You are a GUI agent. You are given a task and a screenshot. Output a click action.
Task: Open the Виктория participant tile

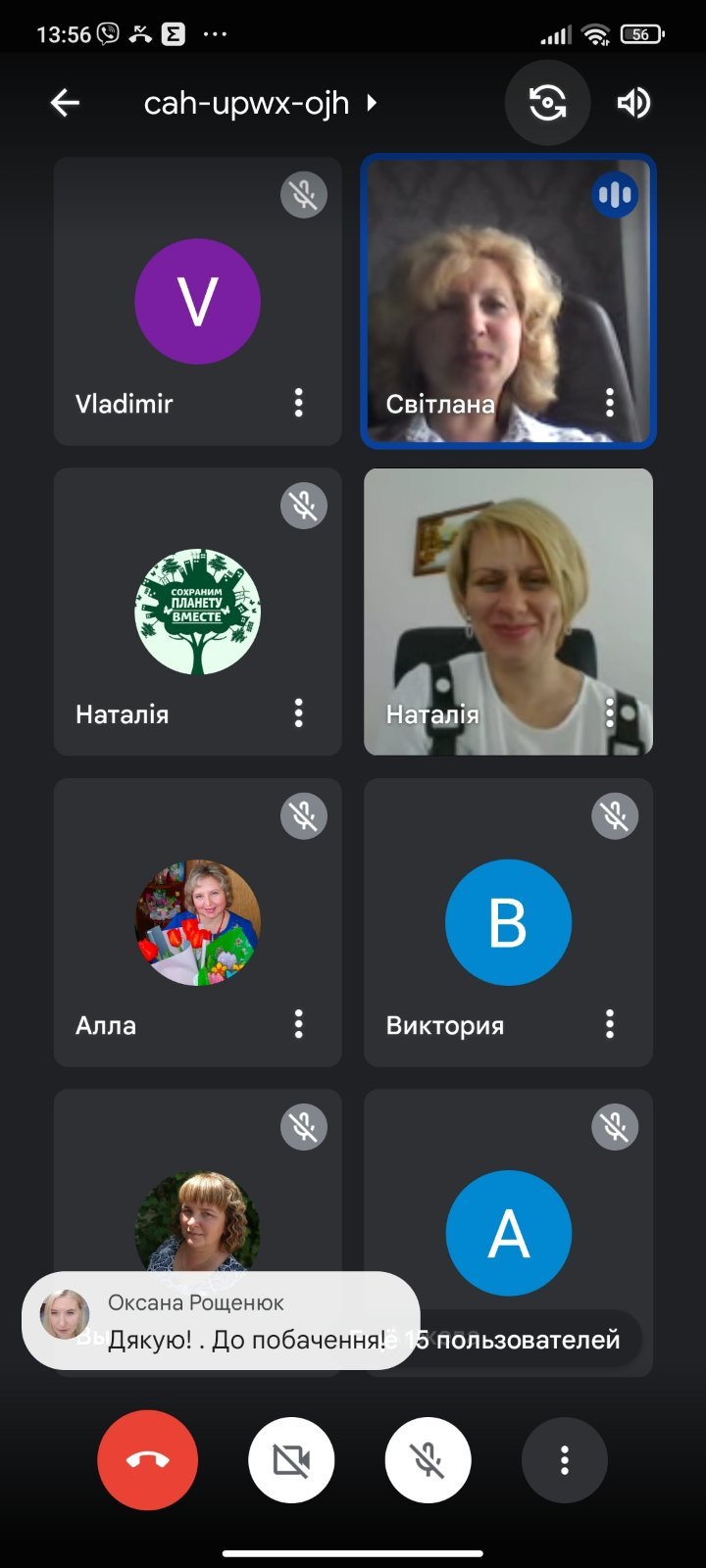(508, 922)
